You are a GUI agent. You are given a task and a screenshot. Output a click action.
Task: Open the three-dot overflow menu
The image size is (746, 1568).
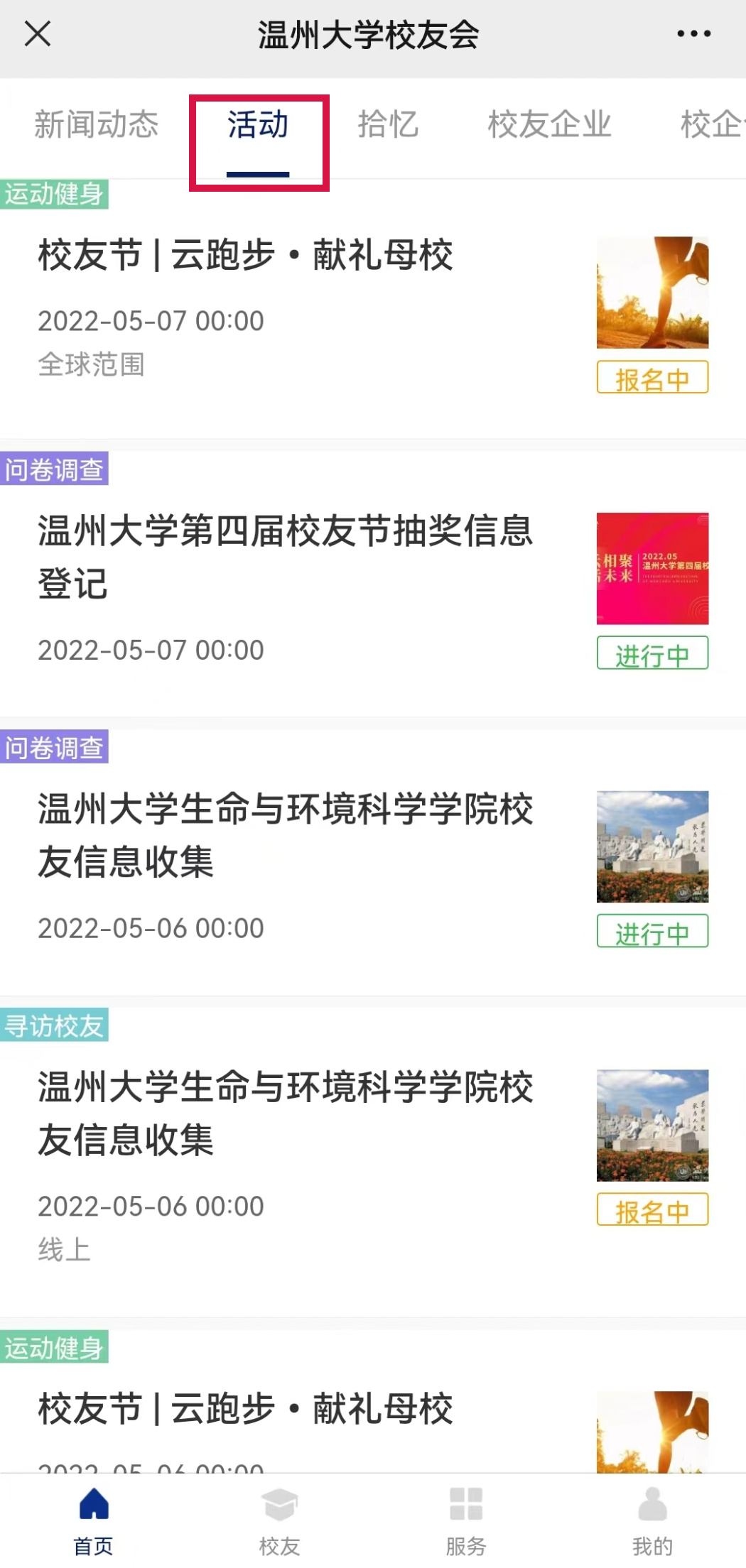[693, 33]
